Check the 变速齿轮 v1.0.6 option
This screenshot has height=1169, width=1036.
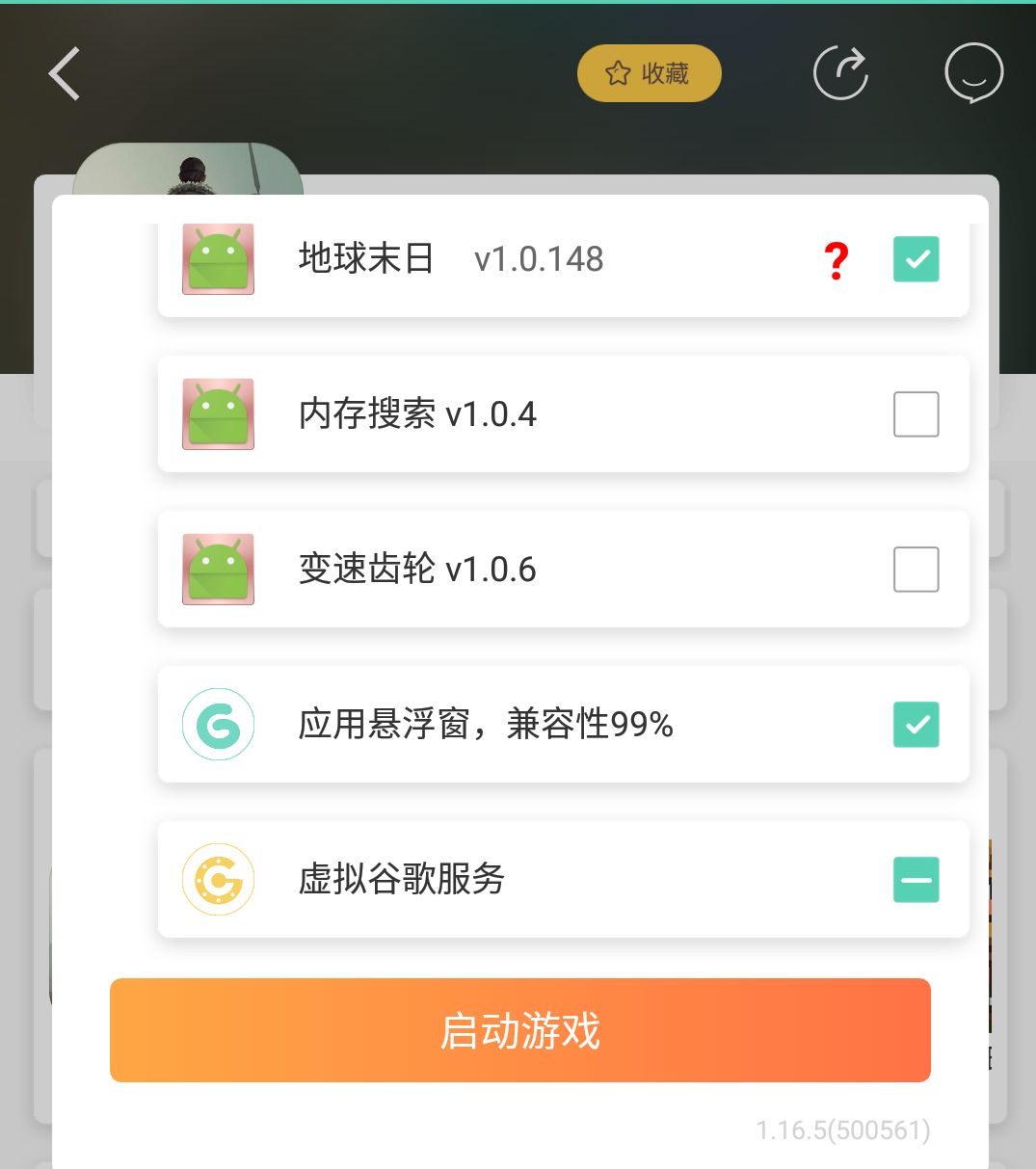tap(916, 570)
